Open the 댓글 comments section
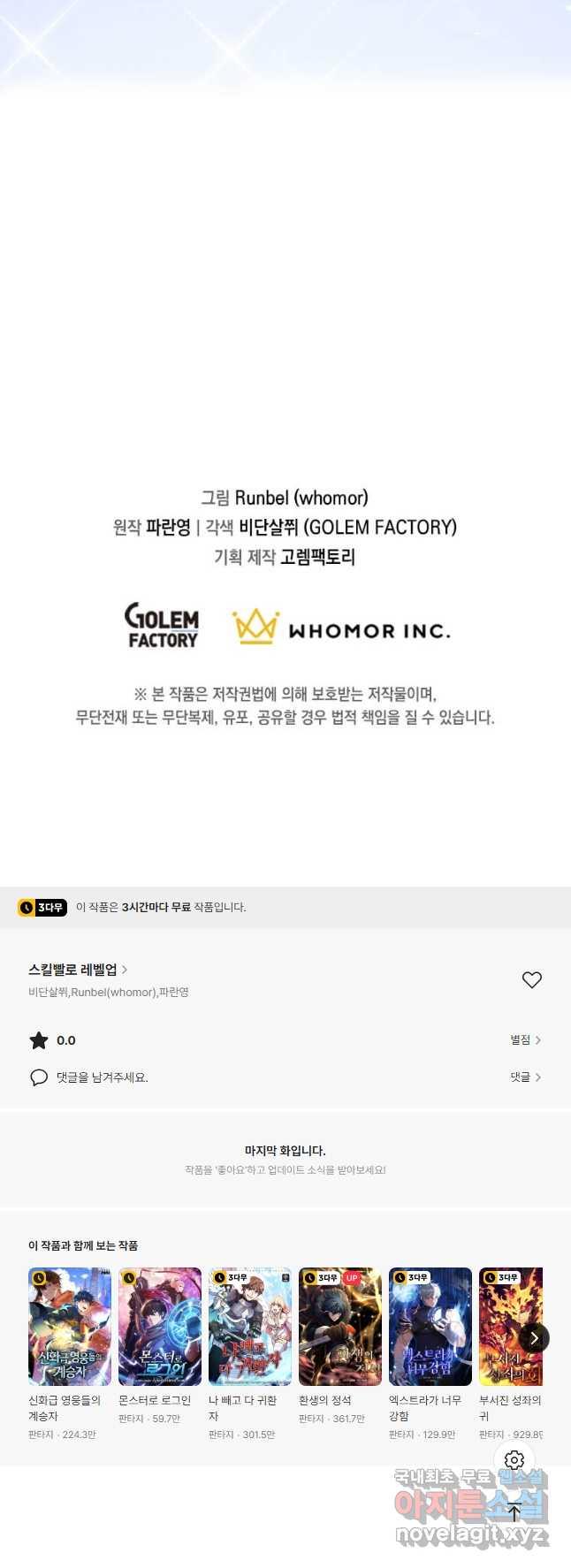Image resolution: width=571 pixels, height=1568 pixels. click(x=525, y=1077)
